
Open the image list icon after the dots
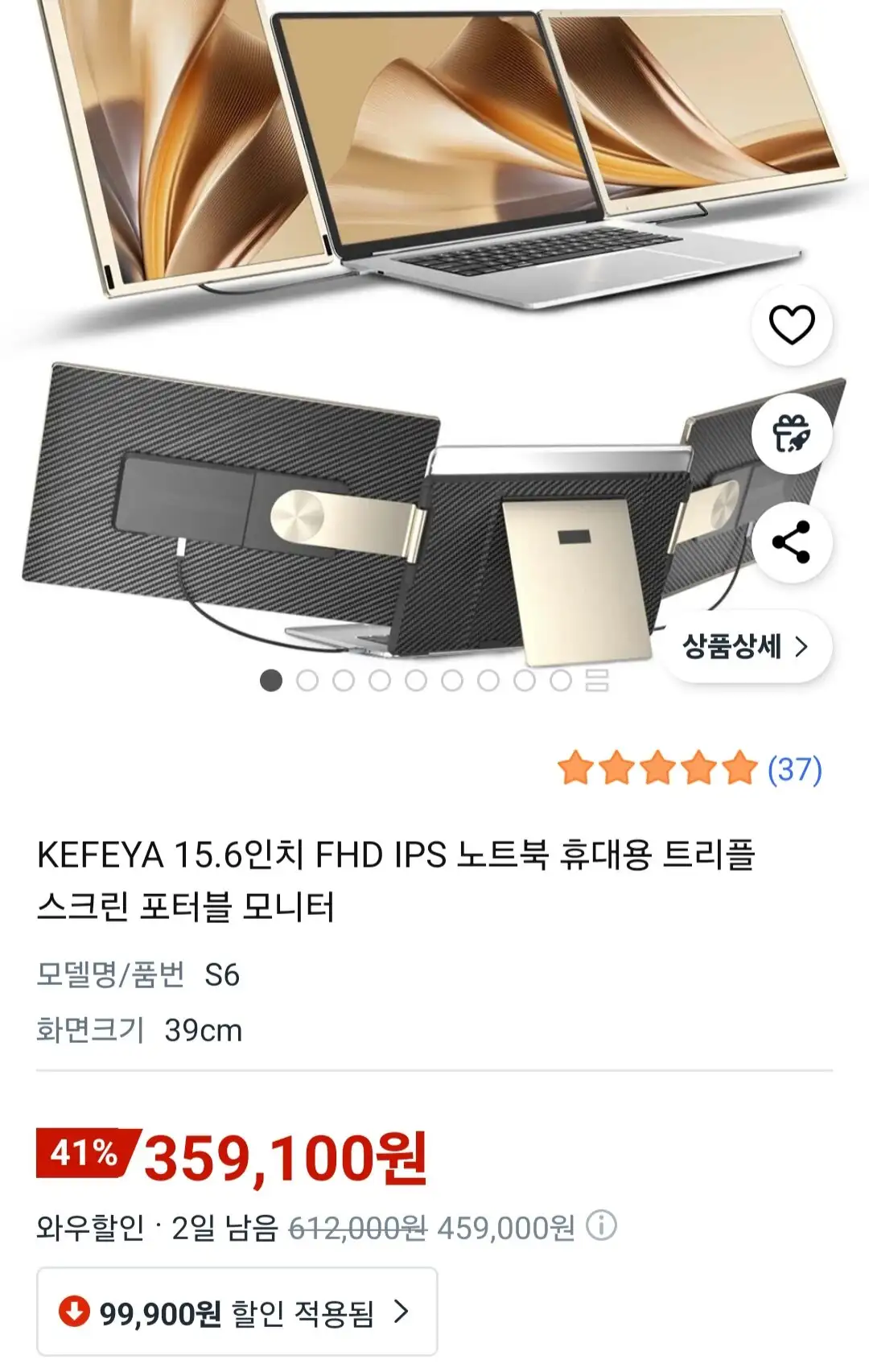(596, 681)
